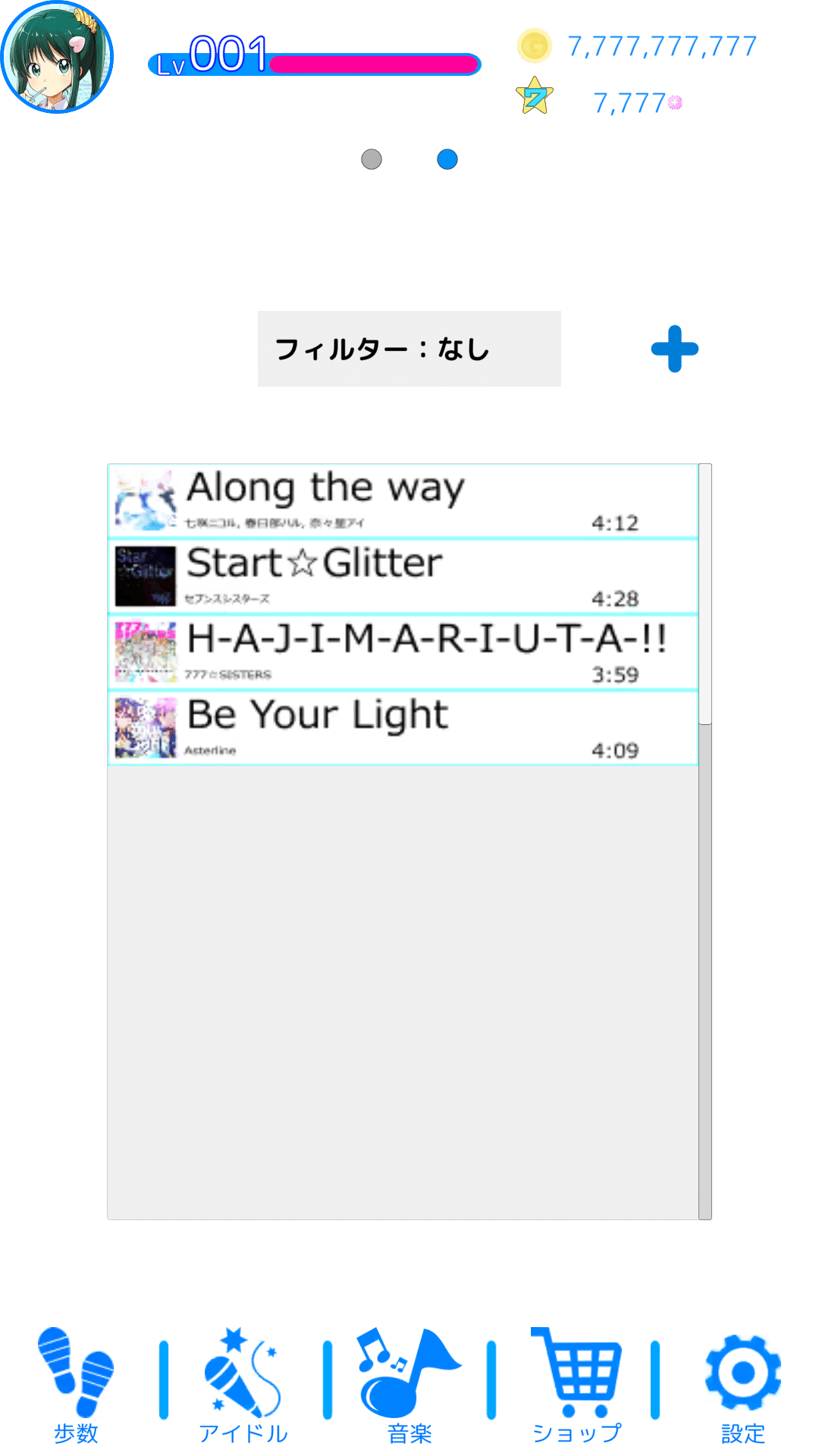This screenshot has height=1456, width=819.
Task: Open the アイドル idol tab
Action: tap(243, 1385)
